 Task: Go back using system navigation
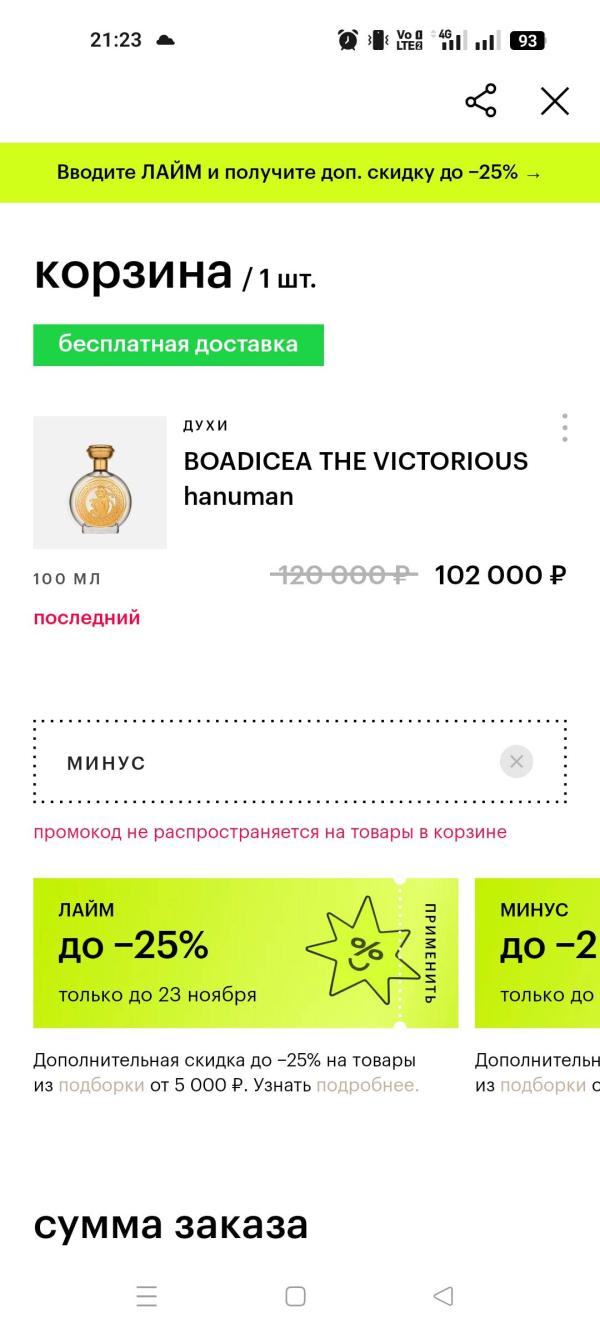click(443, 1297)
